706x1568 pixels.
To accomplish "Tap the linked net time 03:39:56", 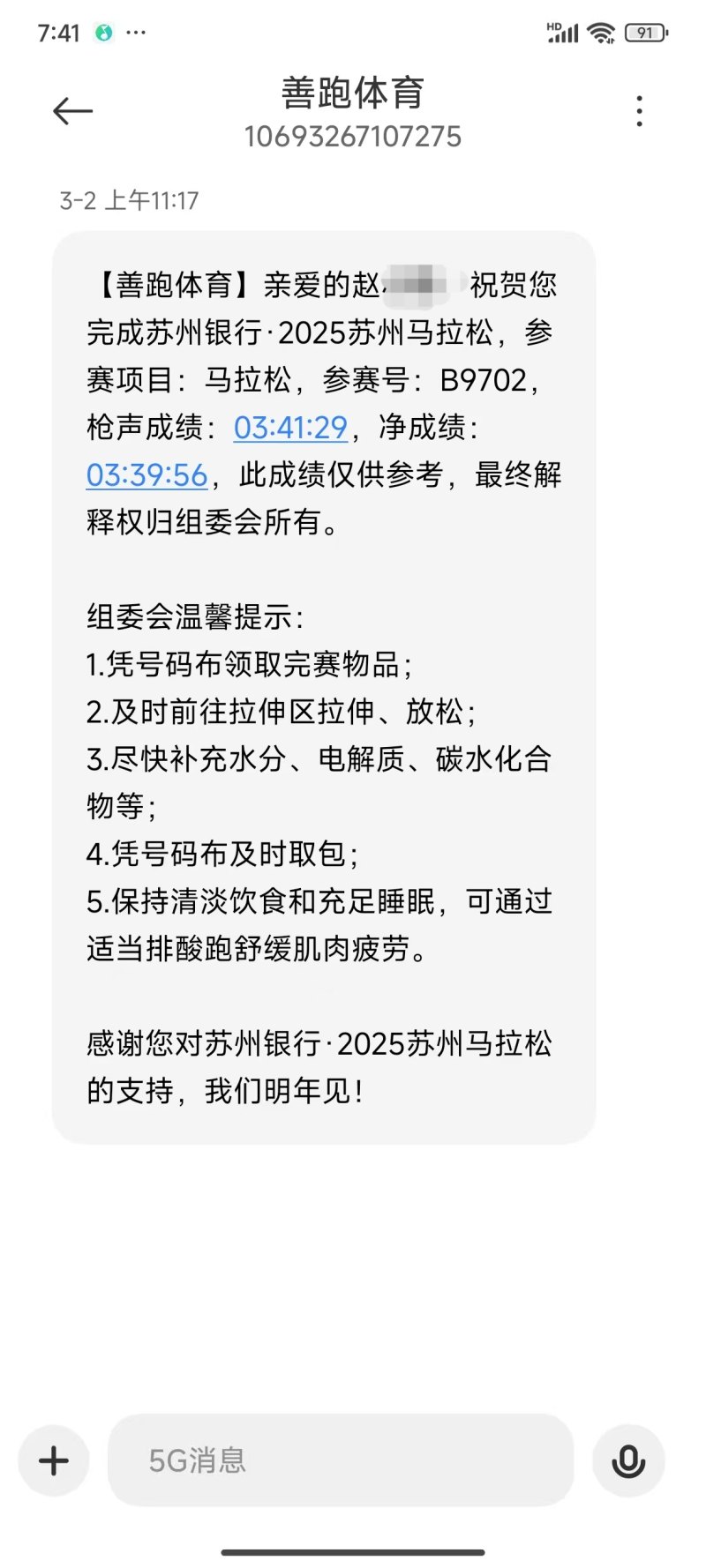I will click(x=146, y=475).
